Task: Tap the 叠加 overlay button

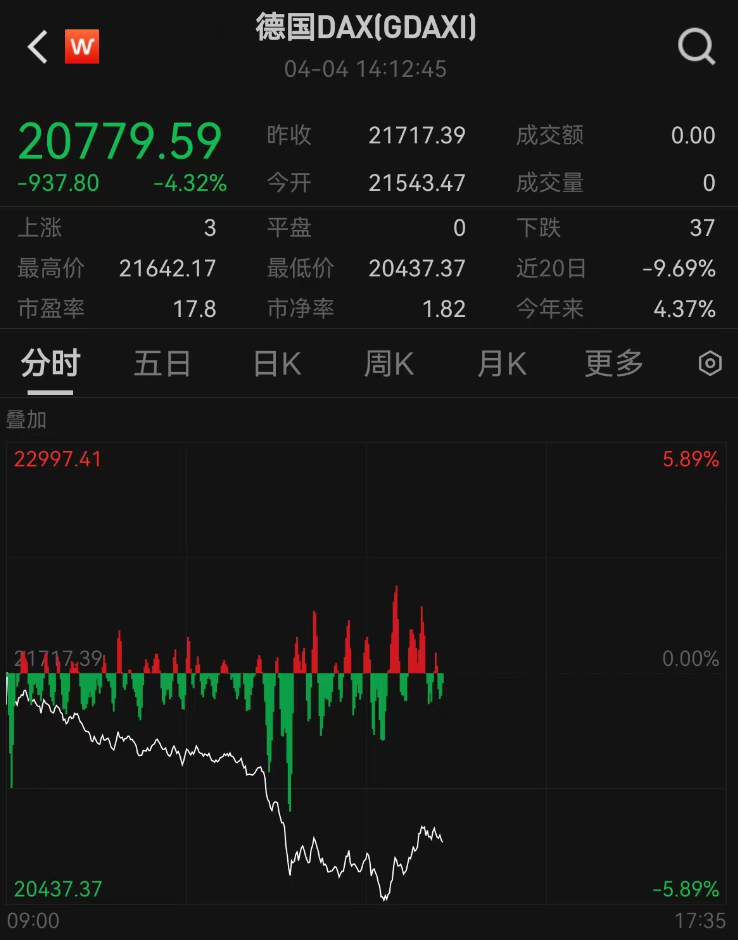Action: (x=27, y=420)
